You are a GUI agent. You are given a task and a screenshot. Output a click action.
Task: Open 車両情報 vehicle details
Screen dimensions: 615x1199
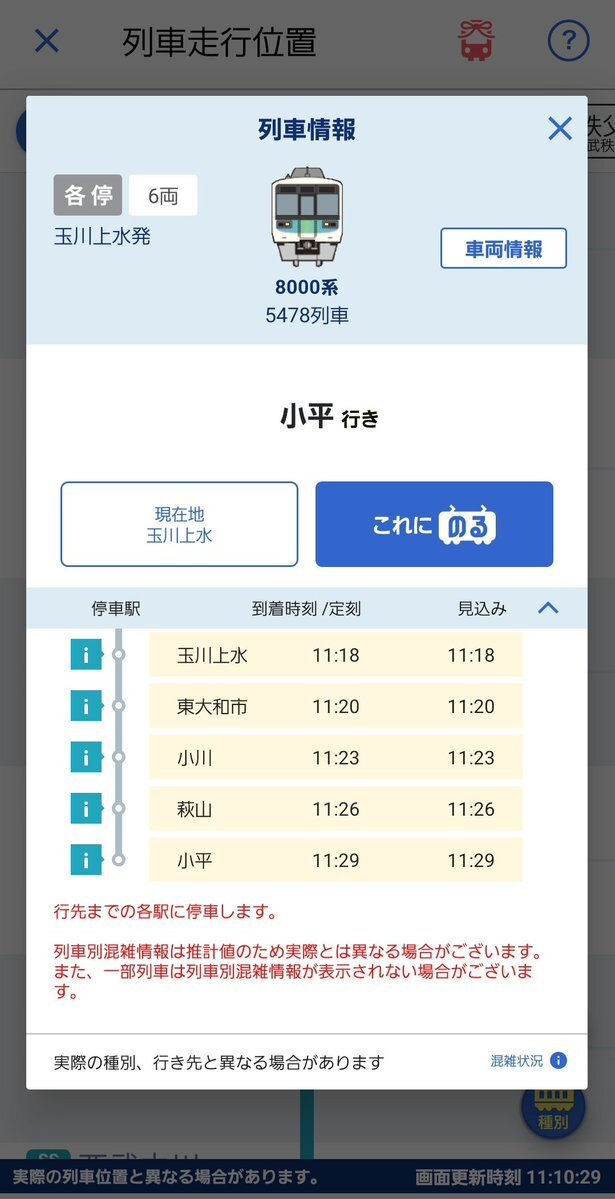pyautogui.click(x=503, y=249)
